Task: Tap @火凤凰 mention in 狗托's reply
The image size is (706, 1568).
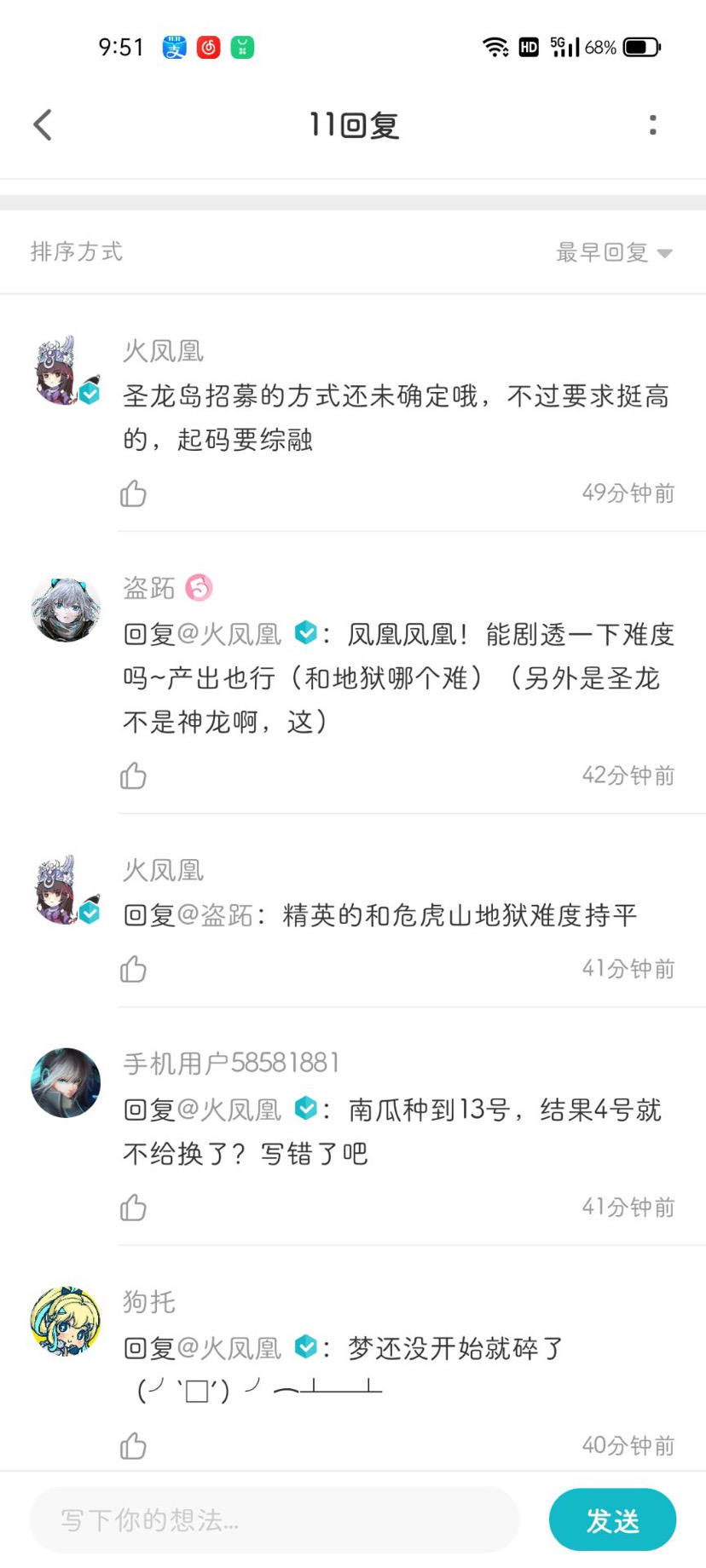Action: coord(230,1348)
